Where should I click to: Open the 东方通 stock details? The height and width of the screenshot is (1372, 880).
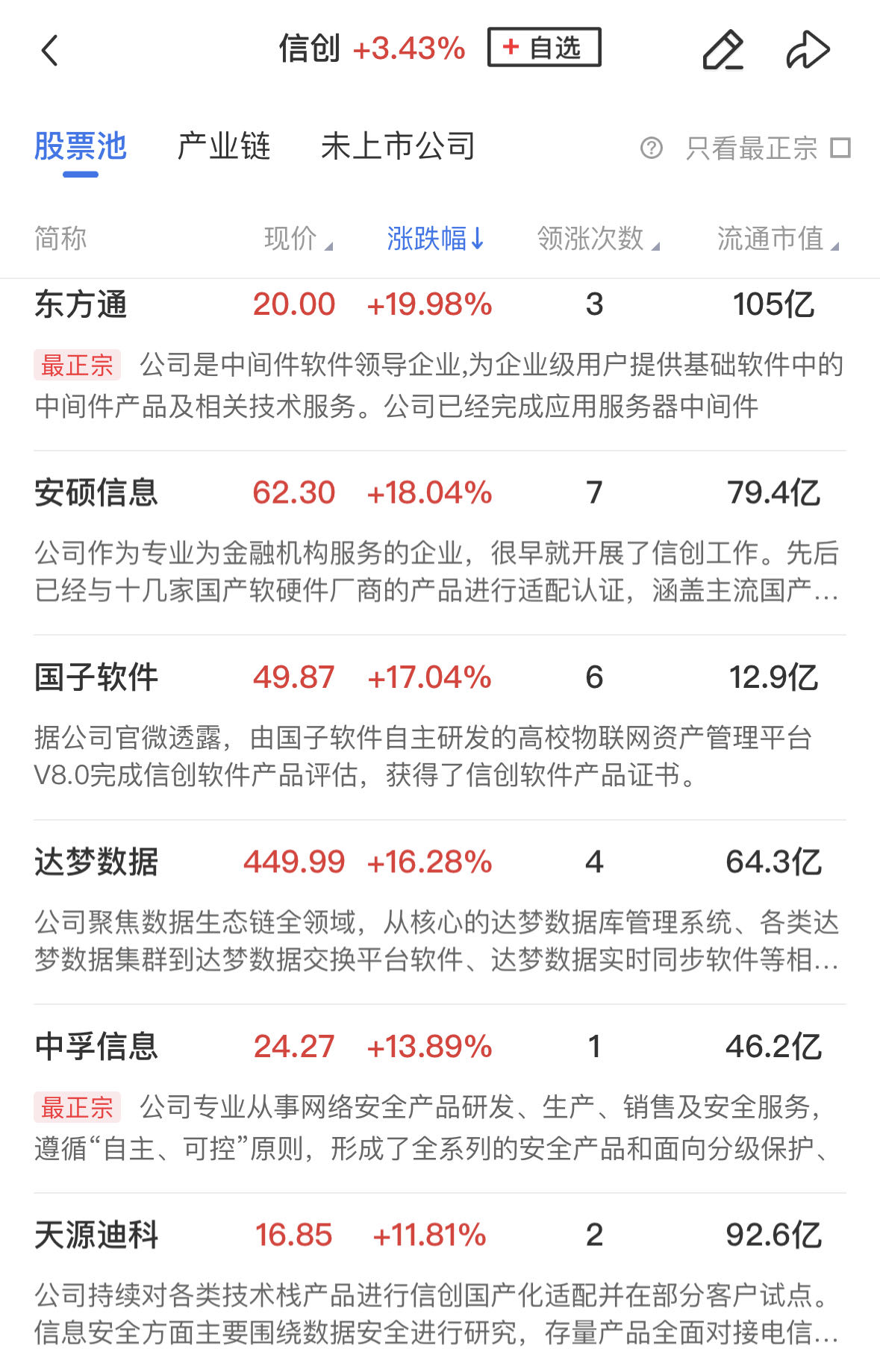point(81,304)
